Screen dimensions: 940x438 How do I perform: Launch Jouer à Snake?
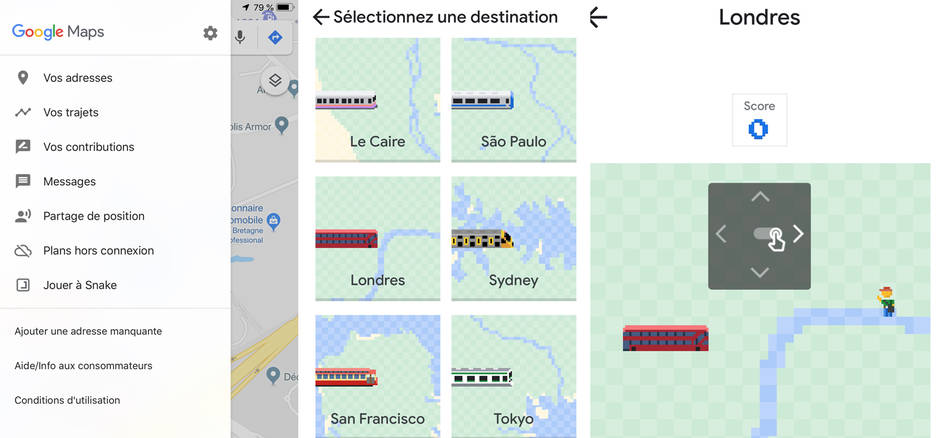click(79, 285)
